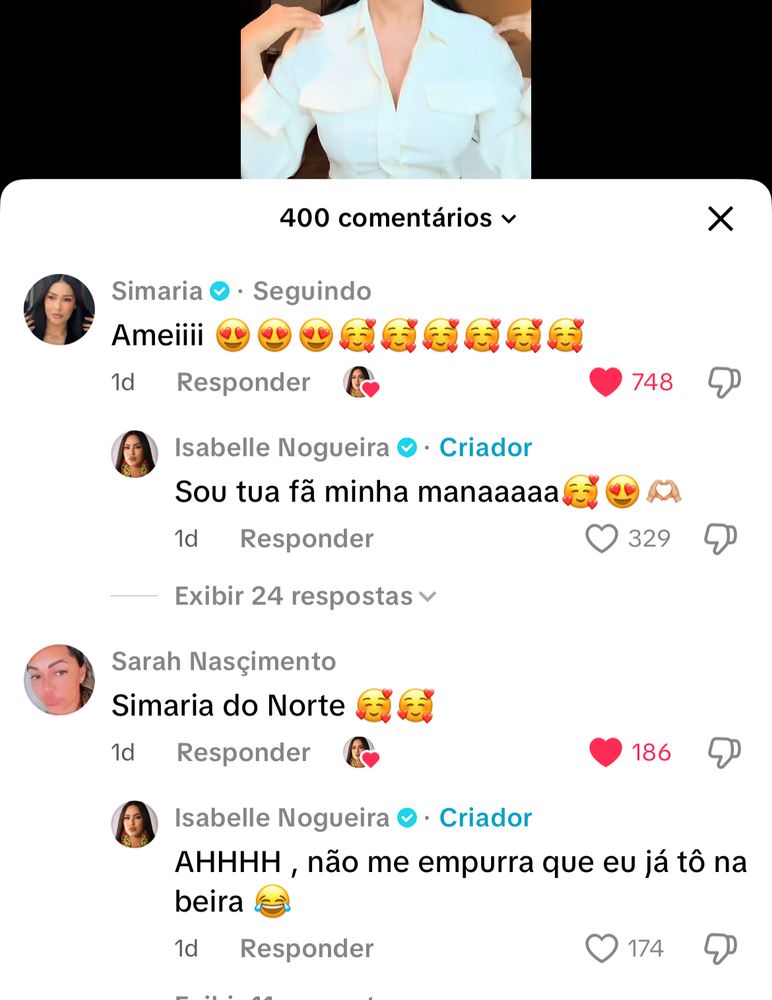This screenshot has width=772, height=1000.
Task: Dislike Isabelle's "AHHHH" reply
Action: pyautogui.click(x=720, y=948)
